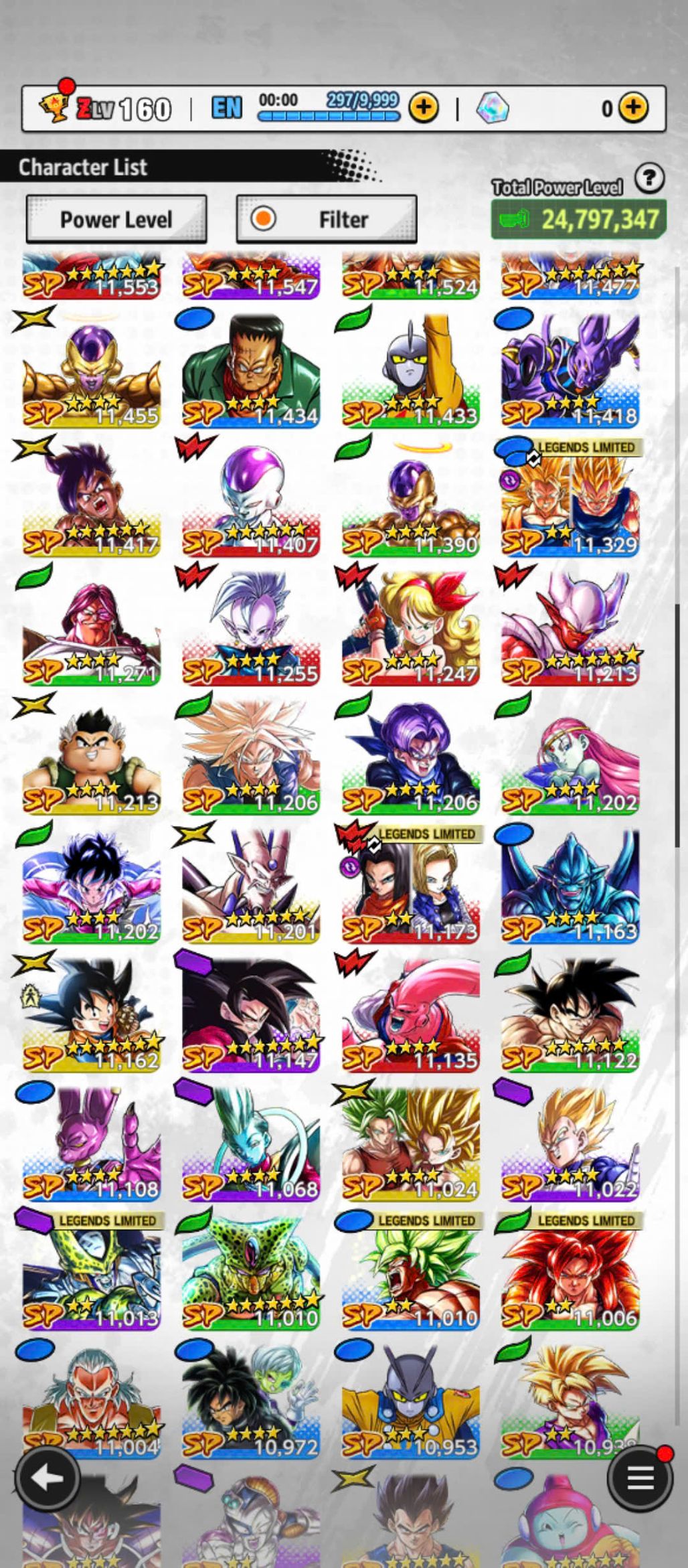
Task: Tap the ZLv 160 trophy icon
Action: (55, 106)
